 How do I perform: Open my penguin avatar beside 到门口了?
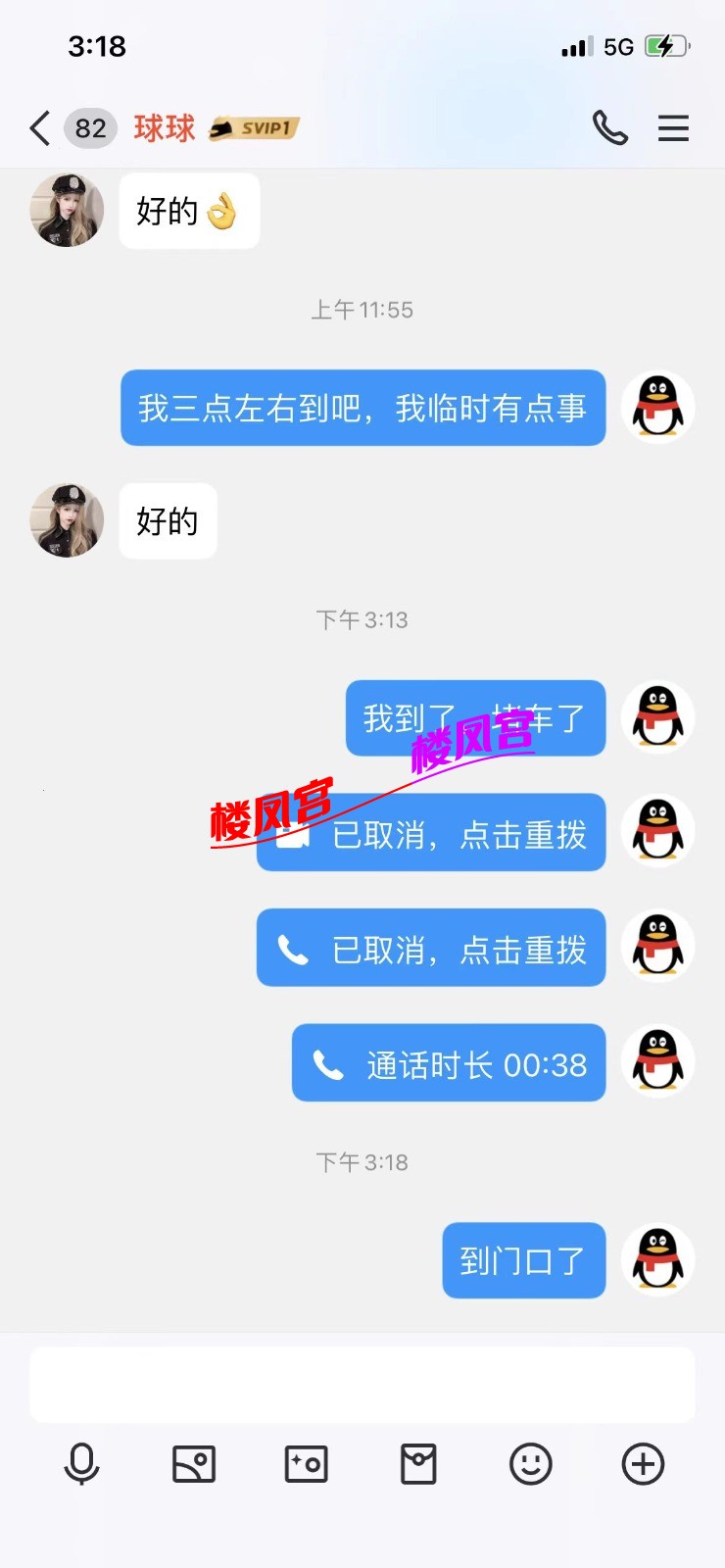pyautogui.click(x=658, y=1260)
